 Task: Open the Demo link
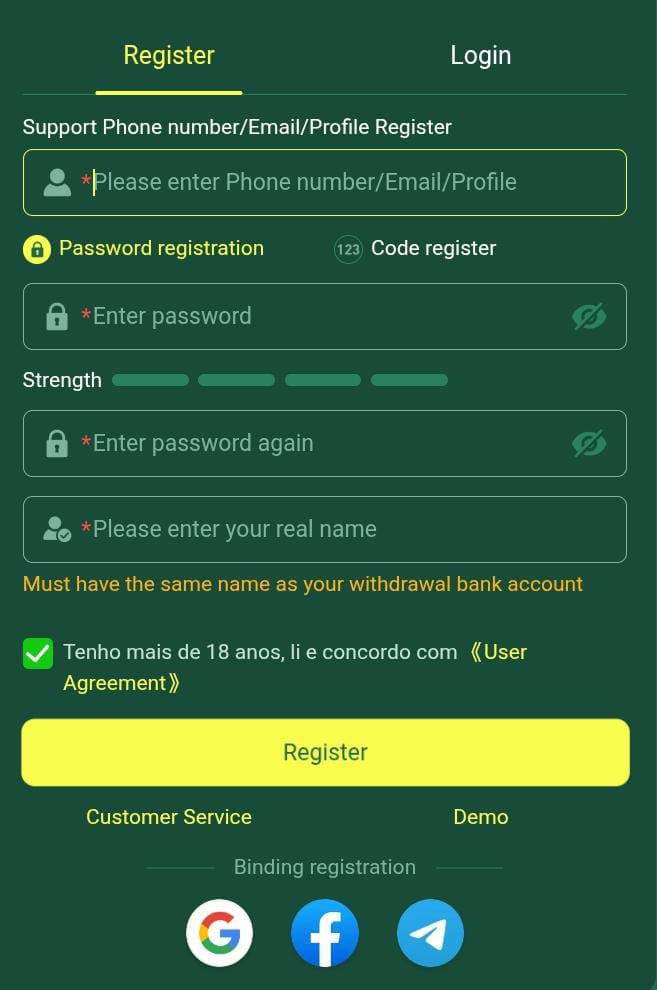pyautogui.click(x=480, y=817)
